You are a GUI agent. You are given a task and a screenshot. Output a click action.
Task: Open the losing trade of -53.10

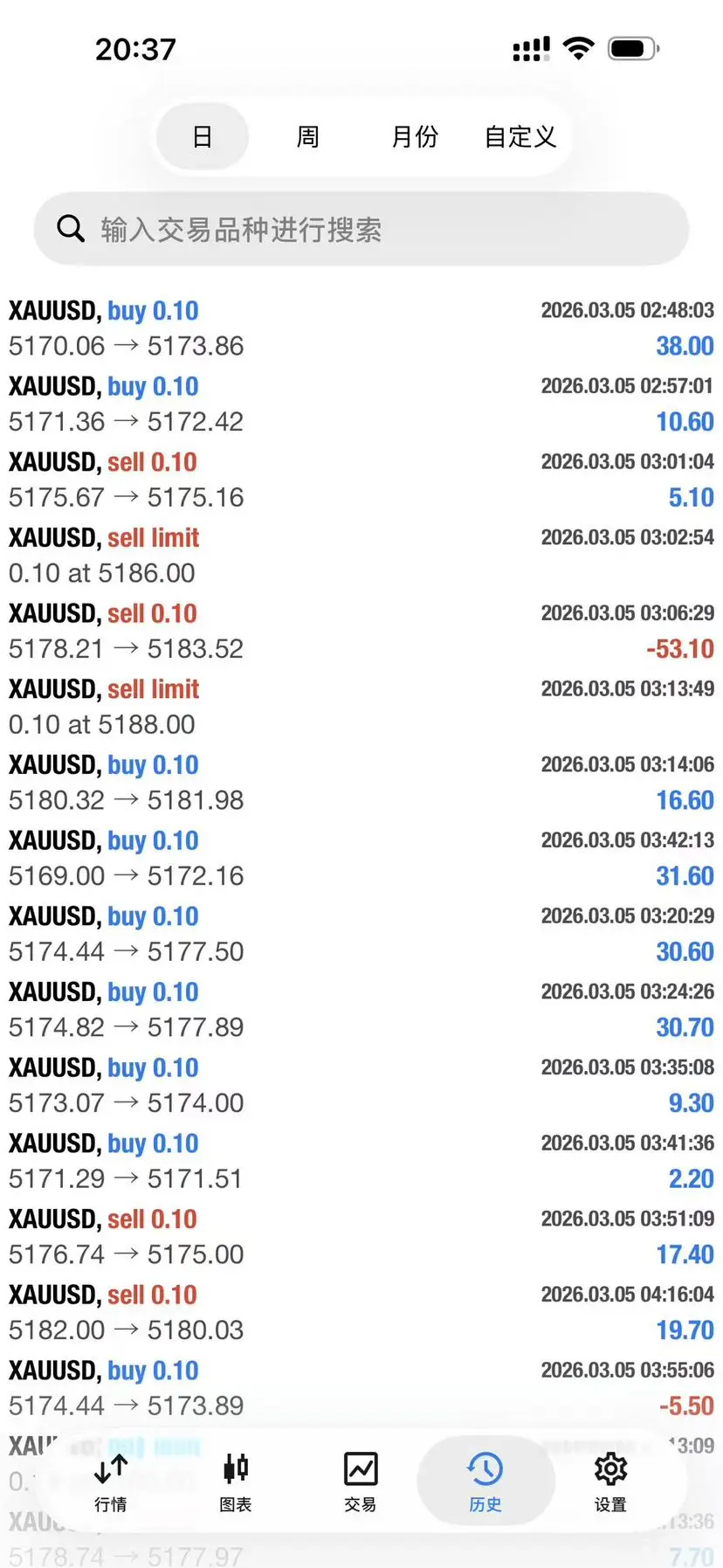coord(361,632)
